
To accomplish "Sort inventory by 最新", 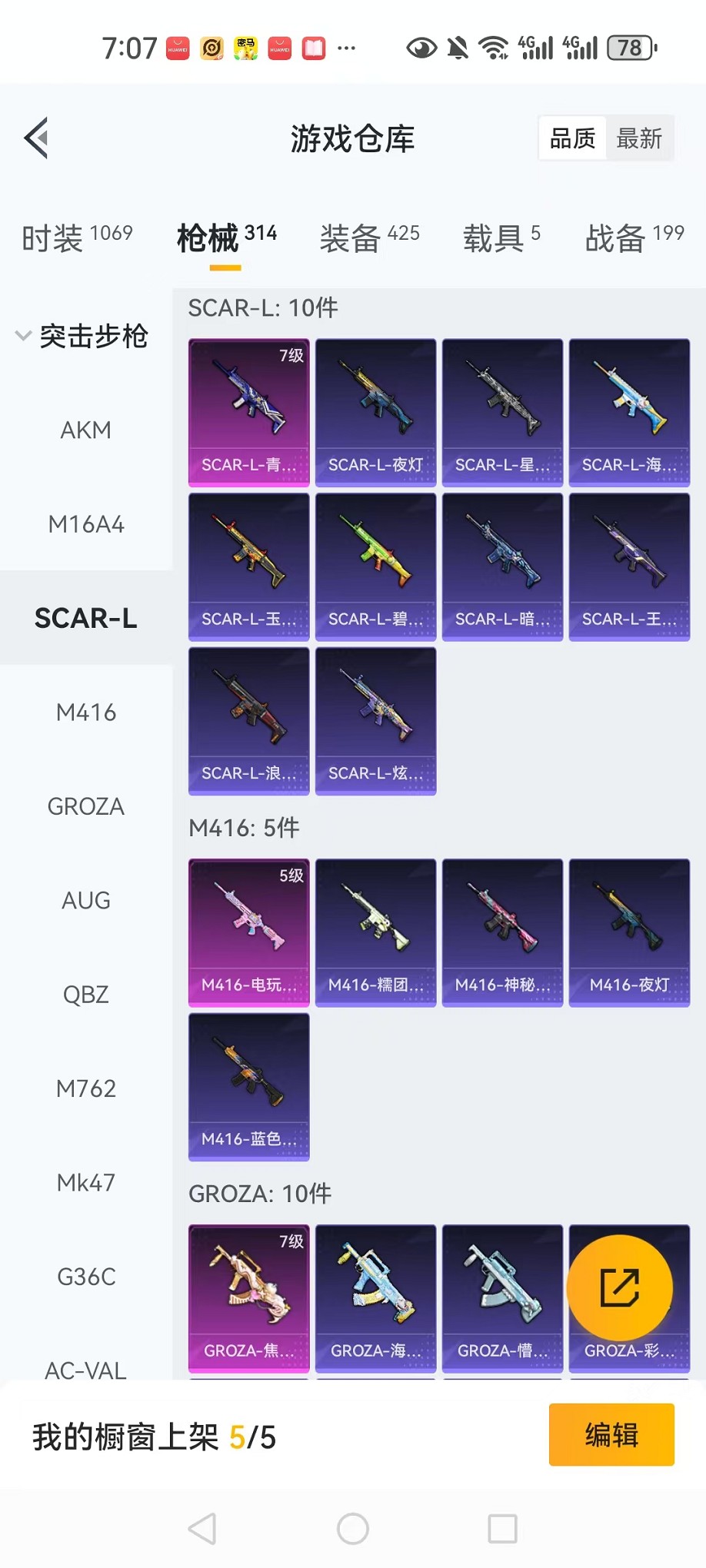I will (x=639, y=138).
